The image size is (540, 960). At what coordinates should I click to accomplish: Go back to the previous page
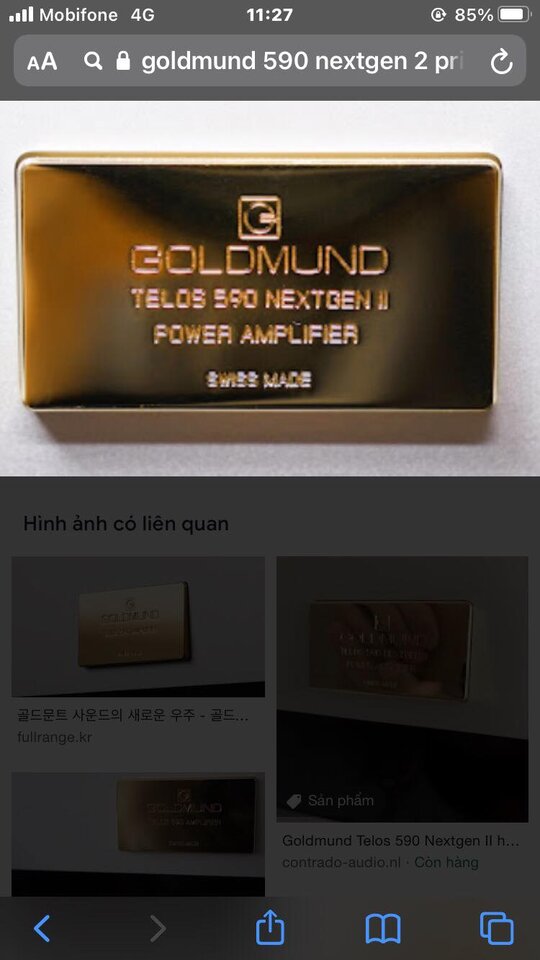[x=42, y=929]
